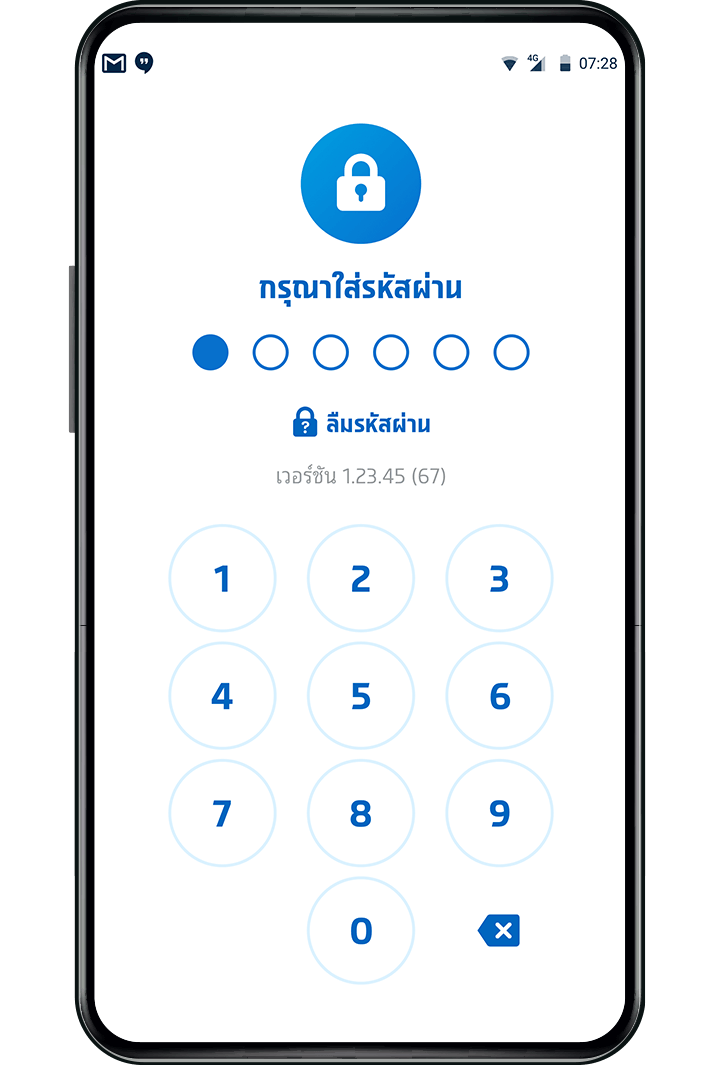Enter digit 5 on the keypad
Image resolution: width=716 pixels, height=1066 pixels.
[360, 696]
